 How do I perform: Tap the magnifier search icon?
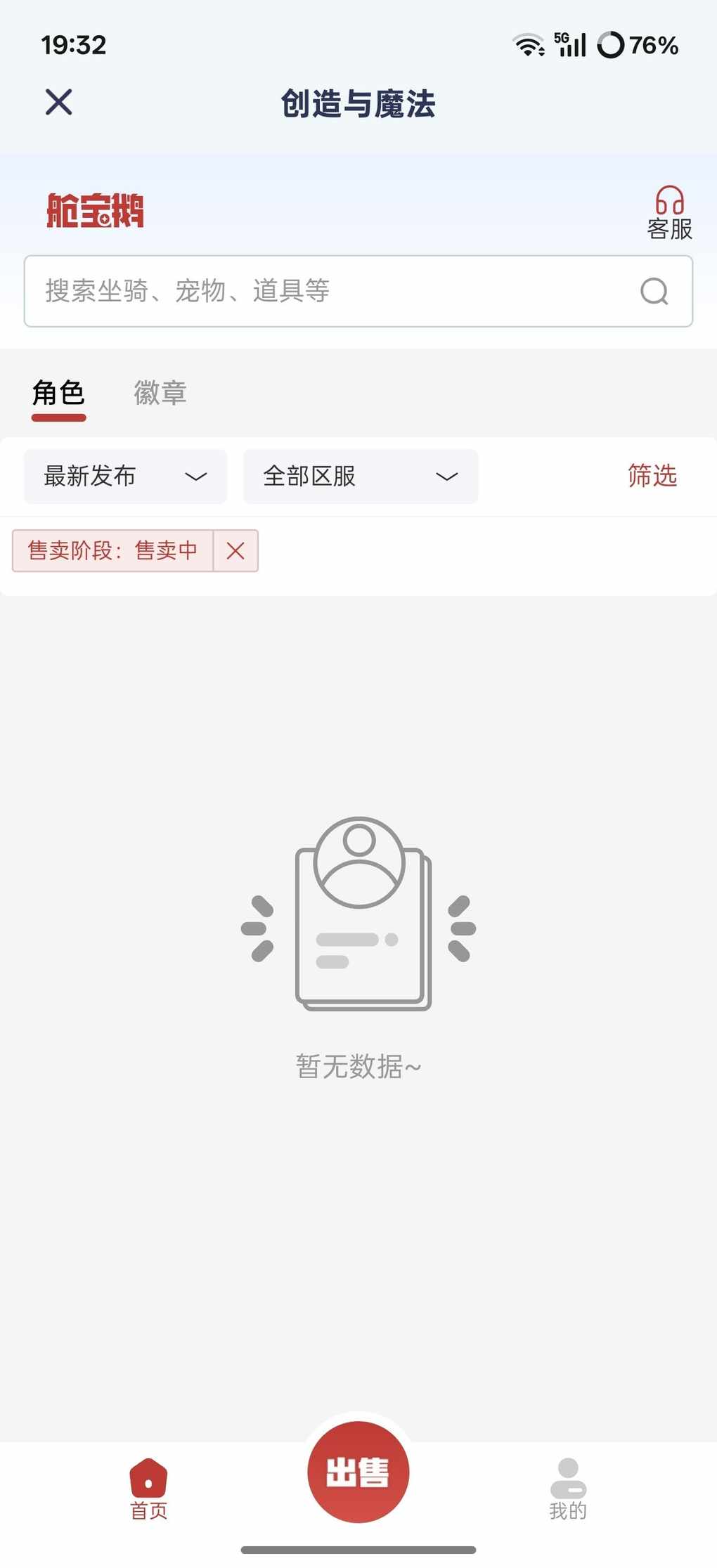(x=654, y=291)
